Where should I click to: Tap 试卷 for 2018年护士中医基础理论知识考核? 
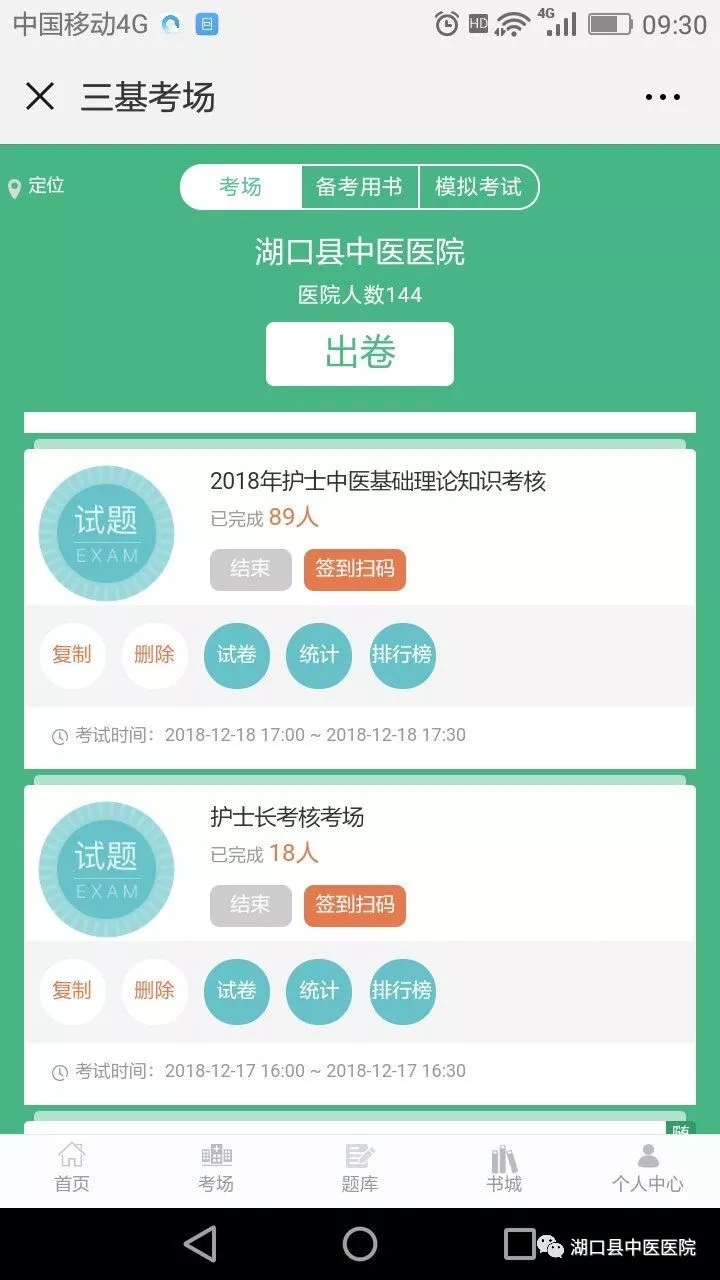(237, 655)
